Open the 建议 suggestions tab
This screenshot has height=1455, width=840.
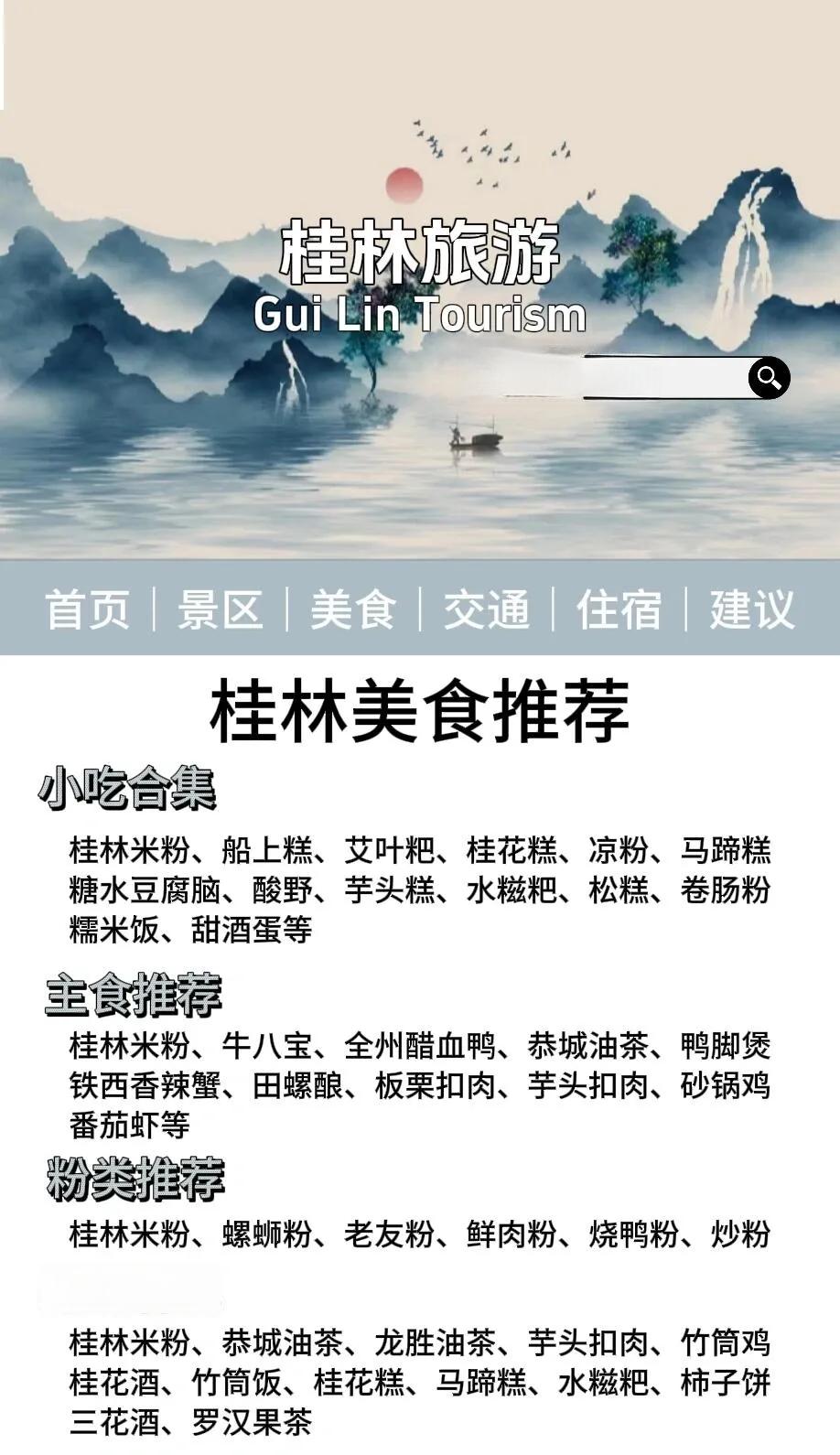click(752, 609)
